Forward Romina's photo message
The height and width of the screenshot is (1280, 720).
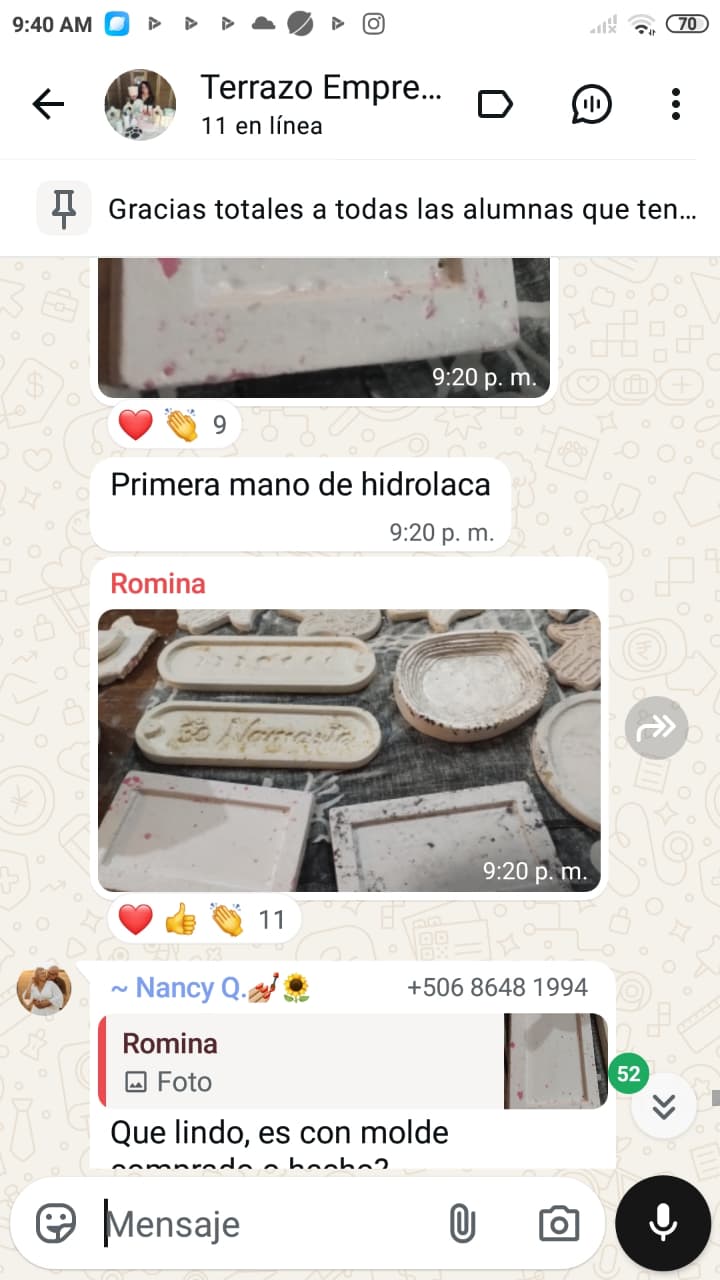coord(656,727)
